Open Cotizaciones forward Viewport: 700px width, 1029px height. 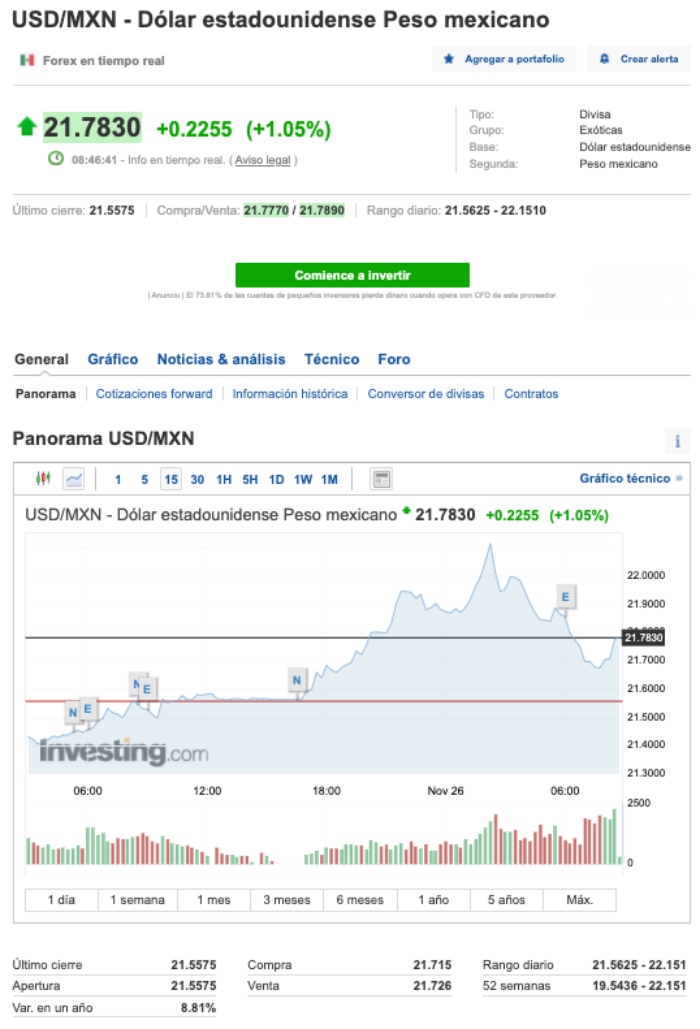pyautogui.click(x=154, y=394)
